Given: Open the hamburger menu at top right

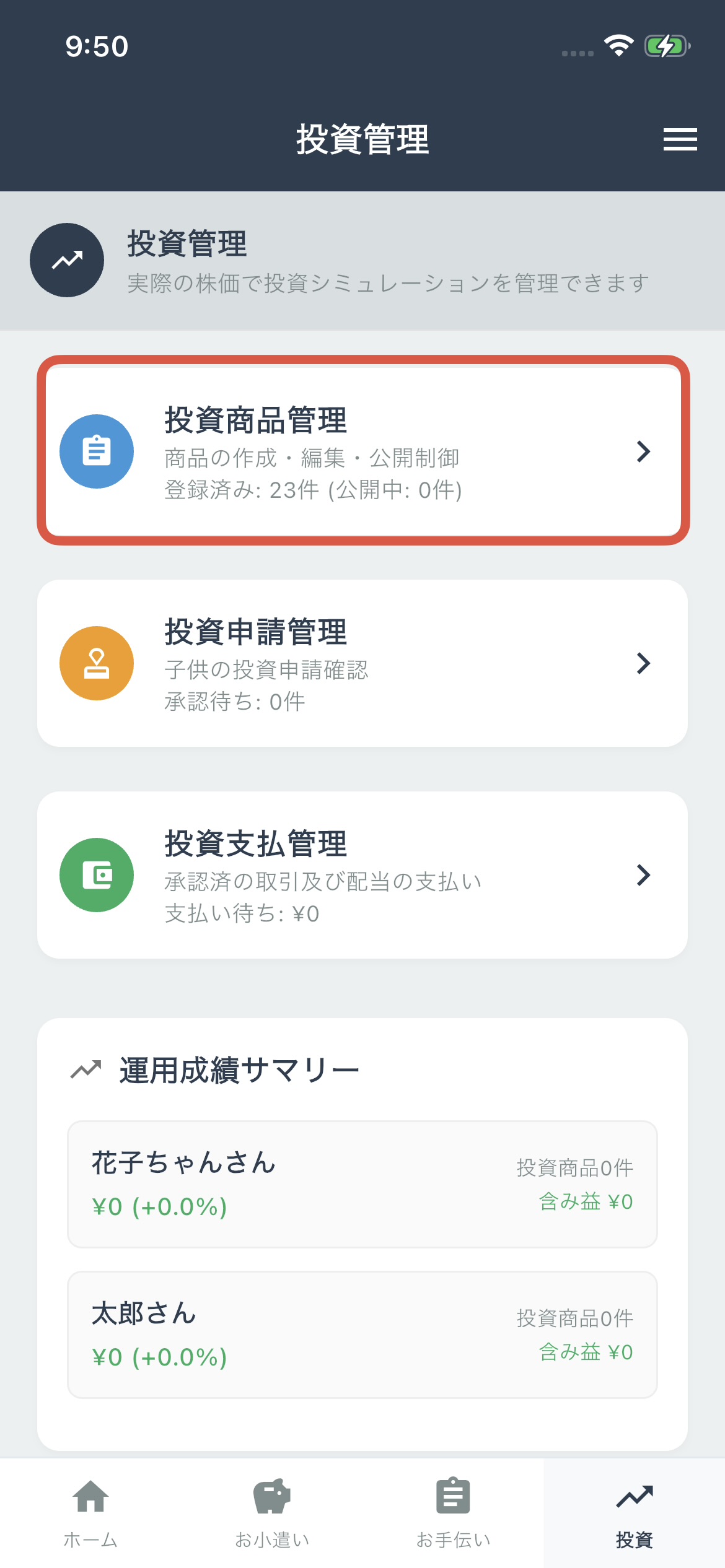Looking at the screenshot, I should pos(679,139).
